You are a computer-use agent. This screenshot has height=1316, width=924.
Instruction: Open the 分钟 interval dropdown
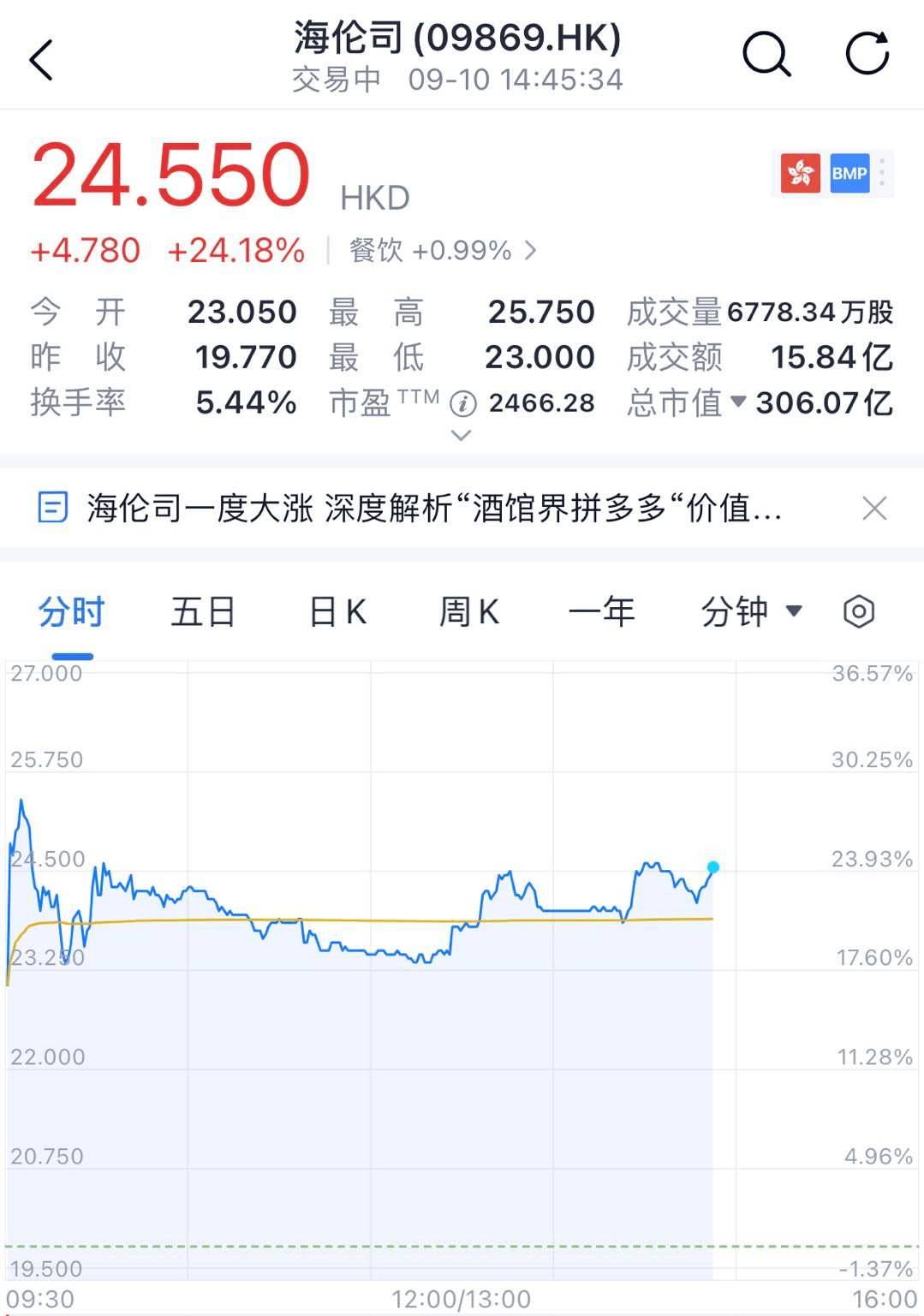pyautogui.click(x=750, y=612)
